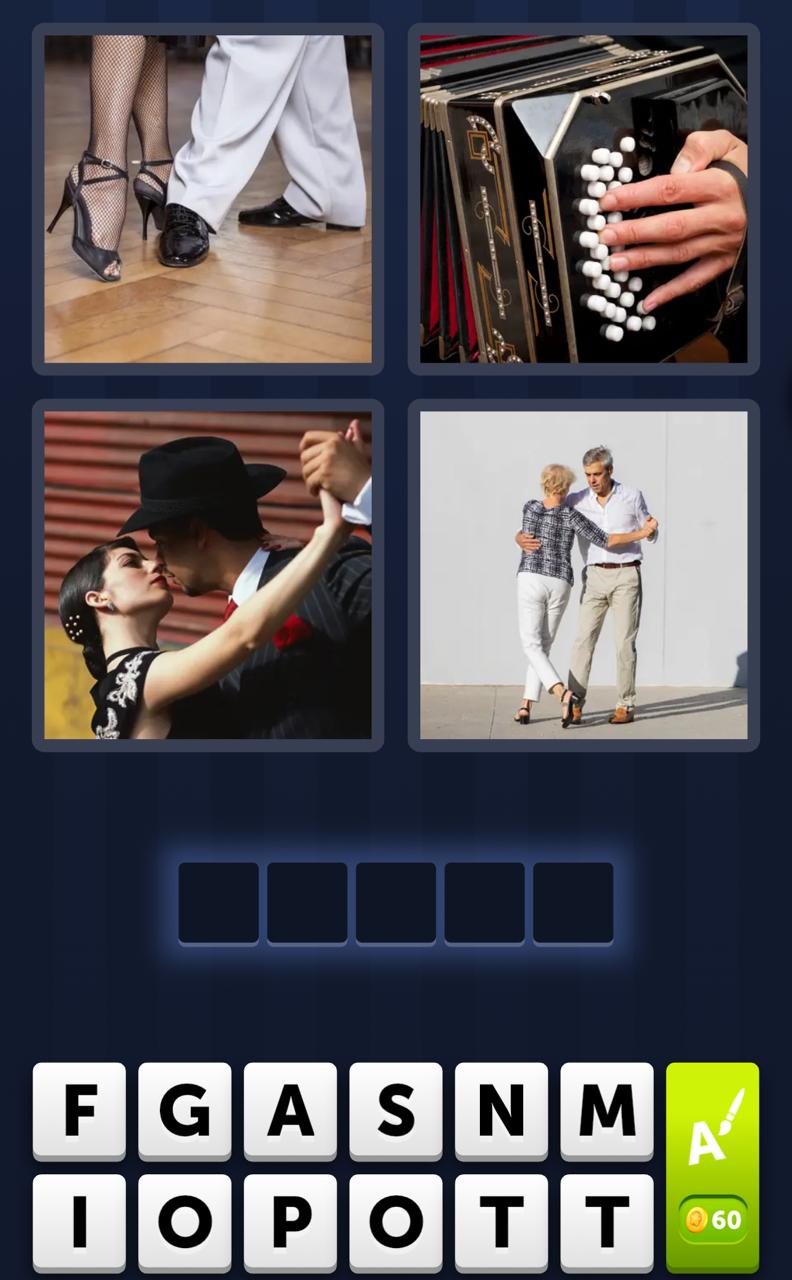
Task: Tap the last letter T tile
Action: click(605, 1220)
